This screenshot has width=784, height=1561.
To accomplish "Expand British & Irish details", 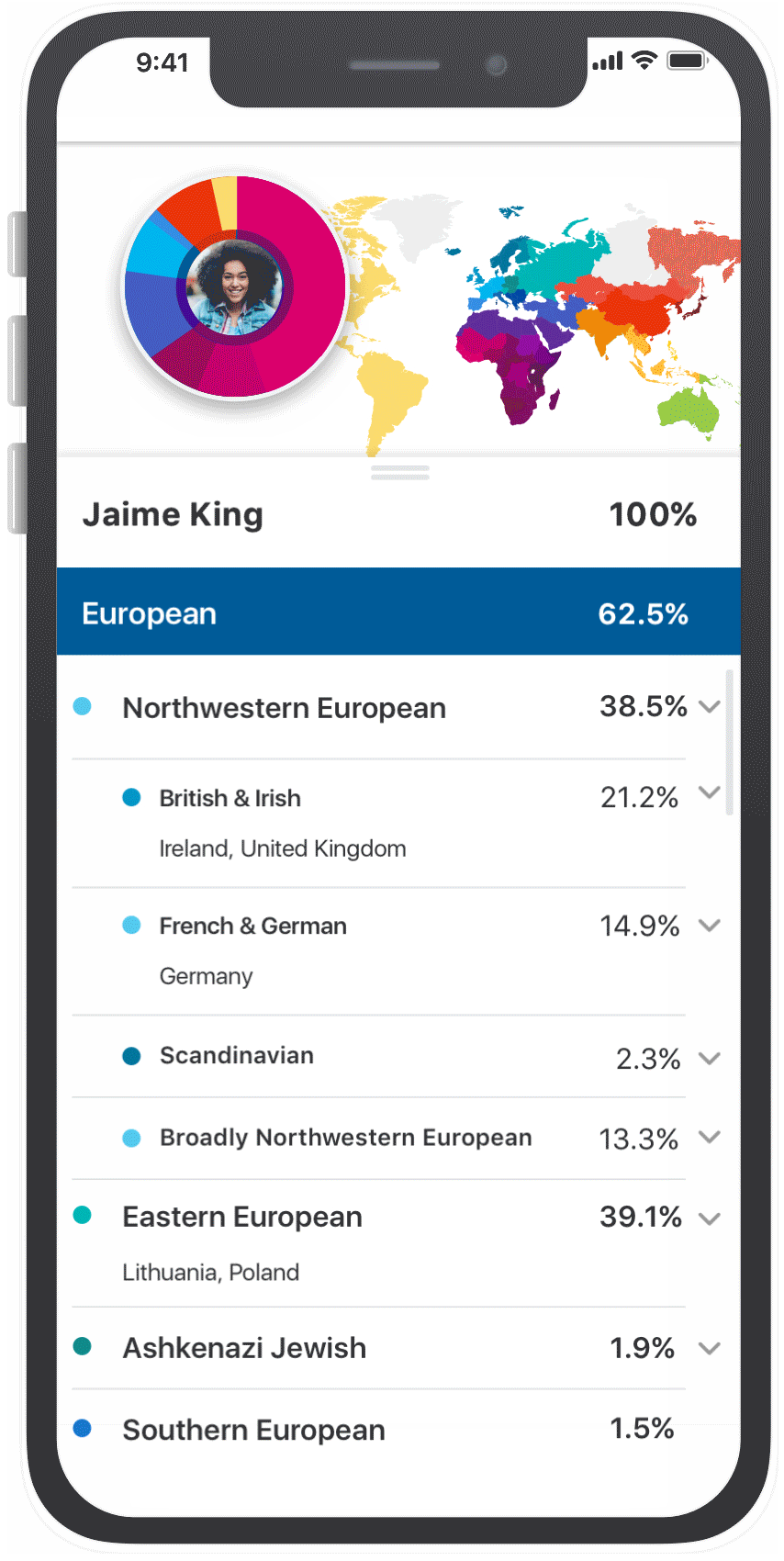I will point(709,792).
